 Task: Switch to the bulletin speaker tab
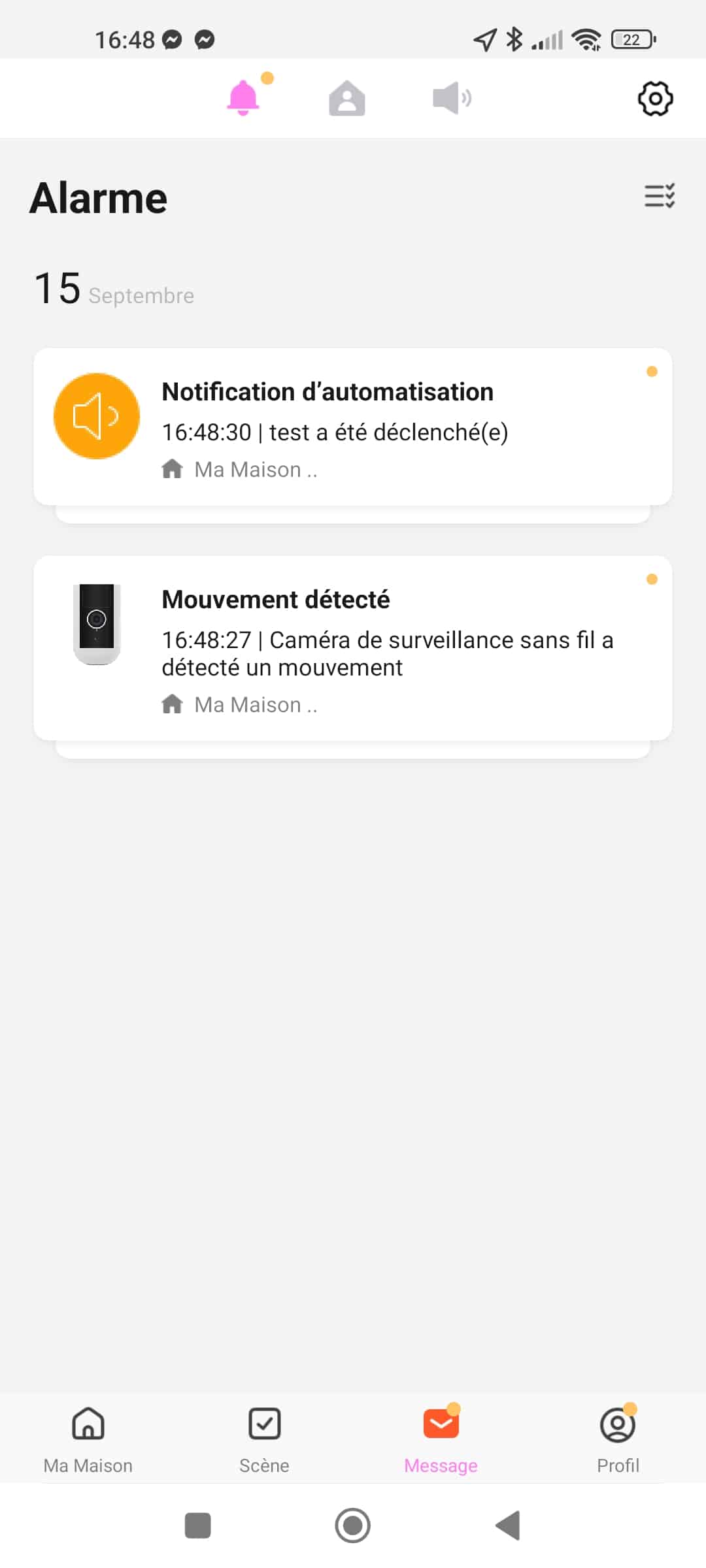pyautogui.click(x=452, y=99)
